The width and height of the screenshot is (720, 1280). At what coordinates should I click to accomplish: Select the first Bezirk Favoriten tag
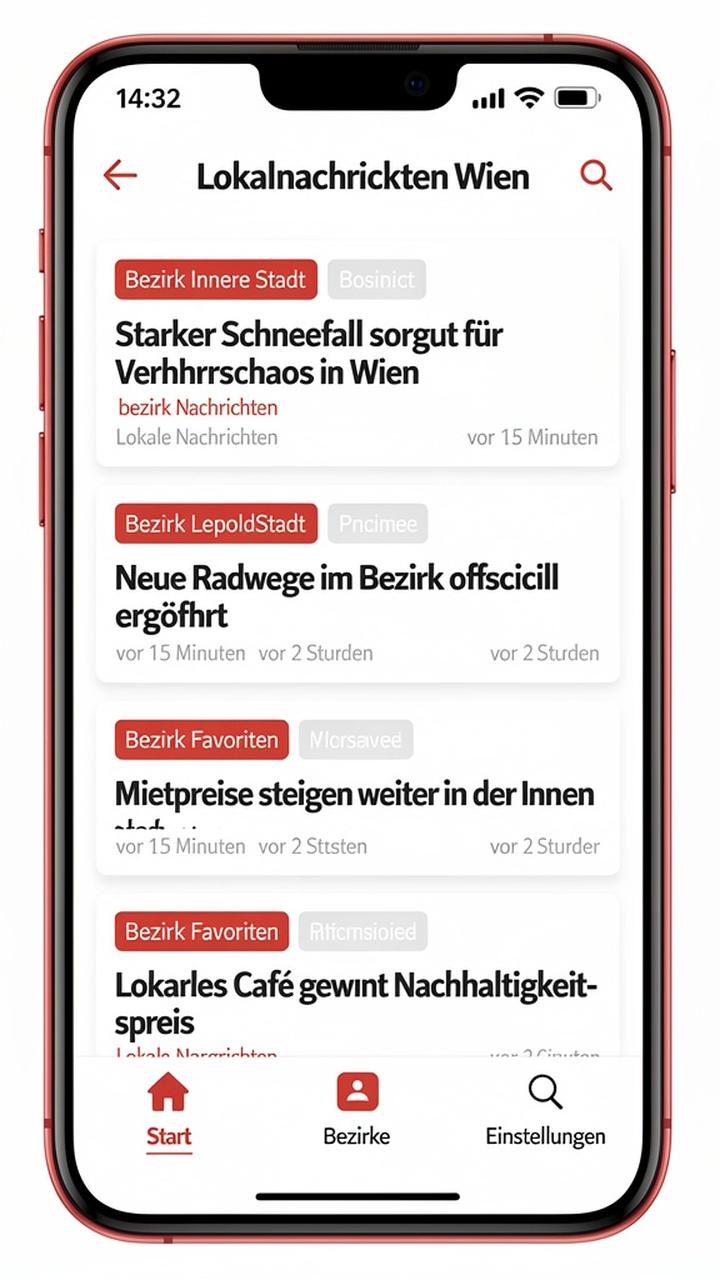coord(200,739)
